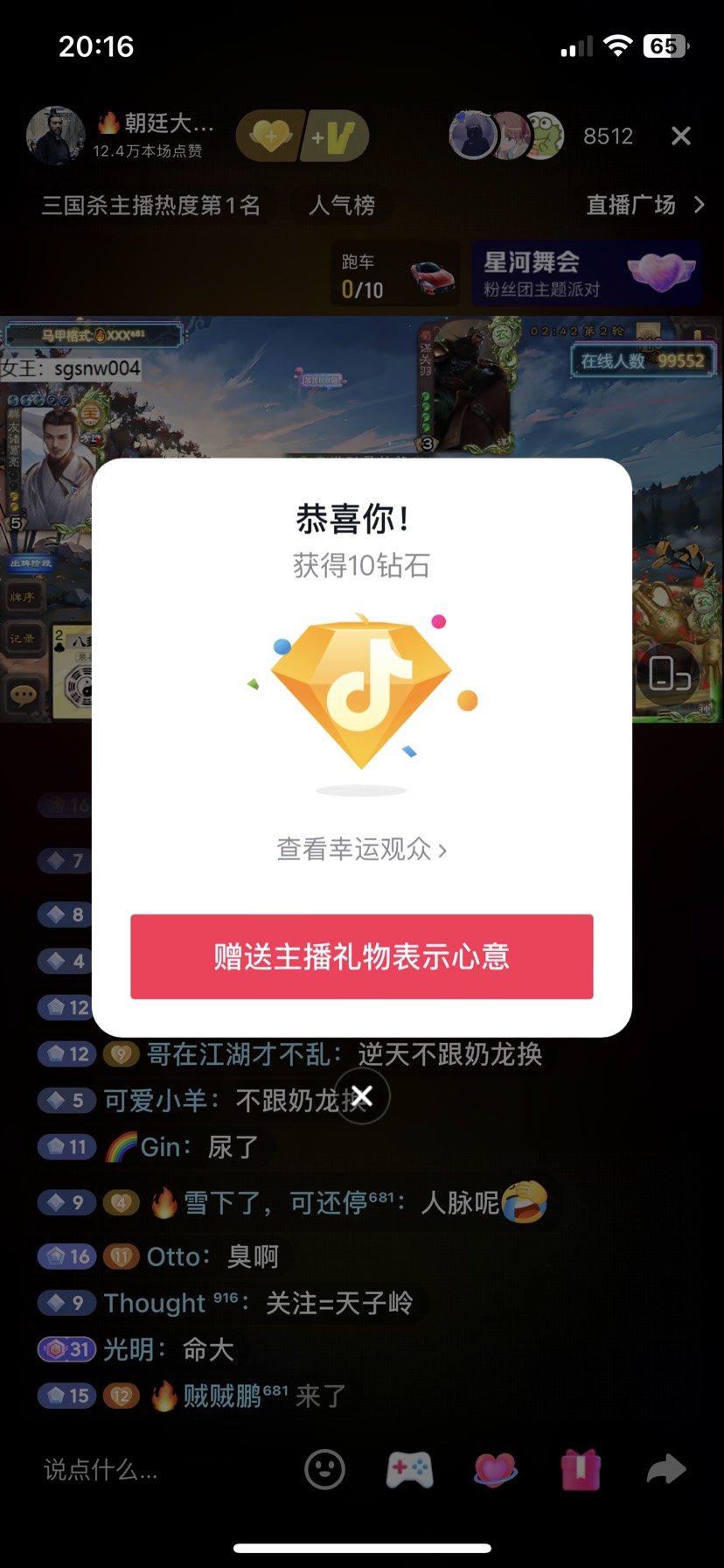
Task: Open the game controller icon
Action: click(409, 1469)
